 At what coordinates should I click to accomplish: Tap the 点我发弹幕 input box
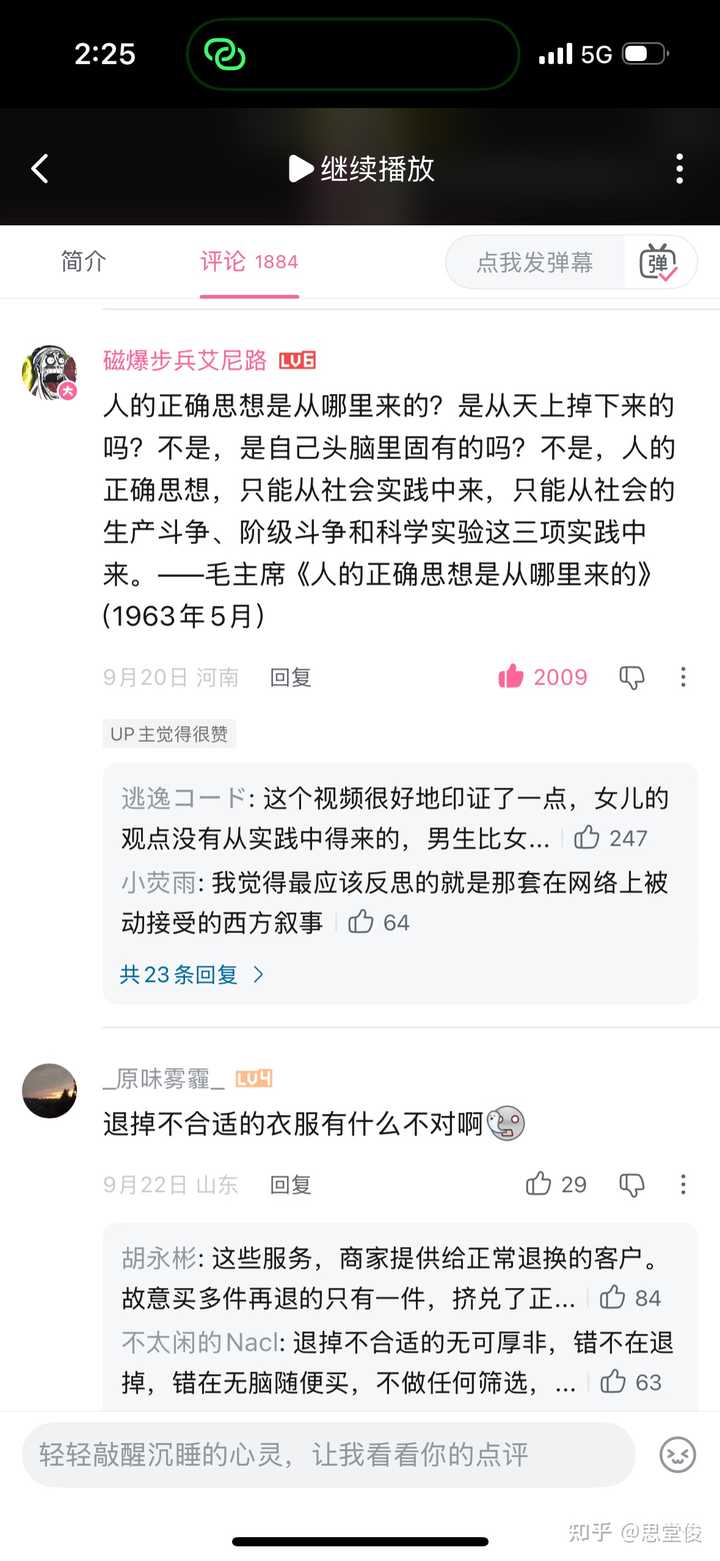(534, 263)
